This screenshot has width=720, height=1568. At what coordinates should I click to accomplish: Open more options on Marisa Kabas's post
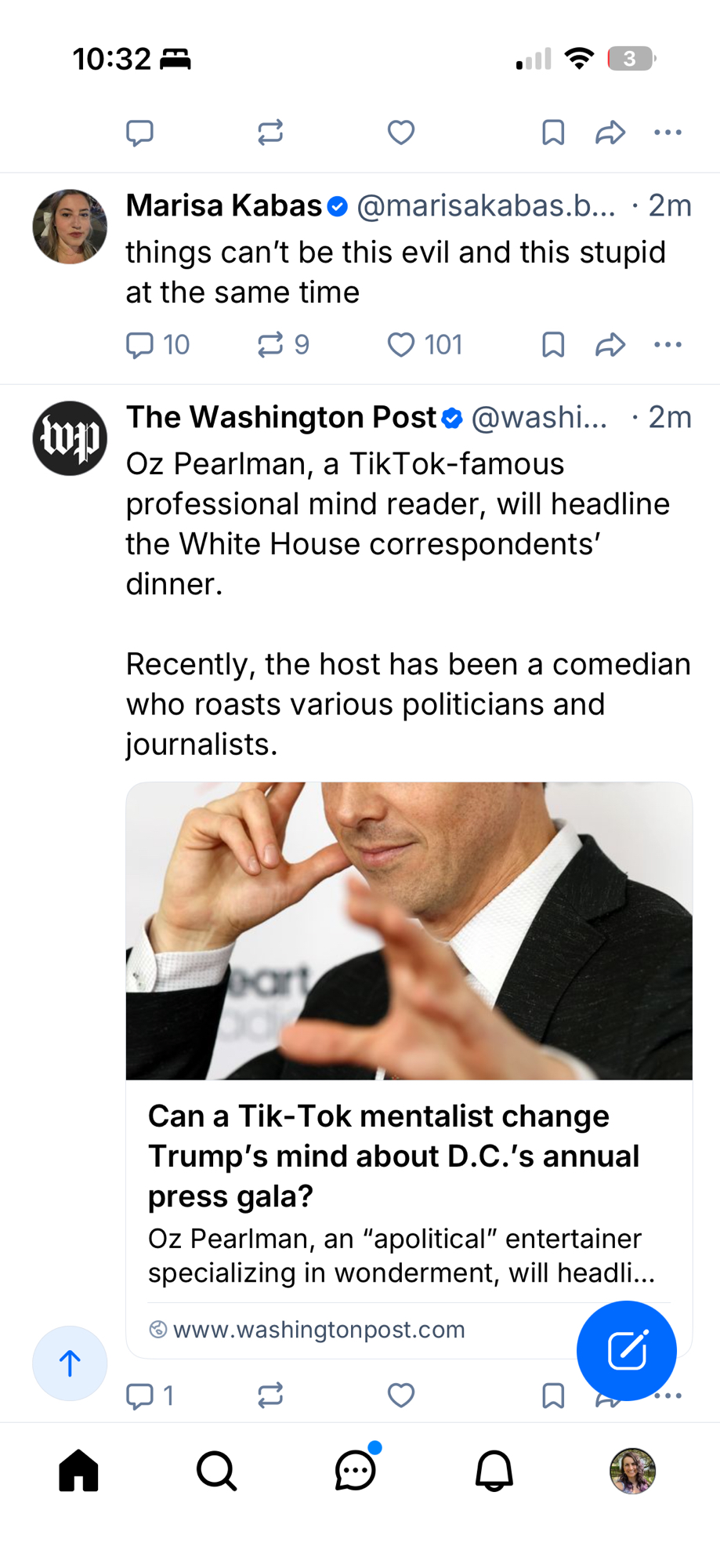point(668,345)
